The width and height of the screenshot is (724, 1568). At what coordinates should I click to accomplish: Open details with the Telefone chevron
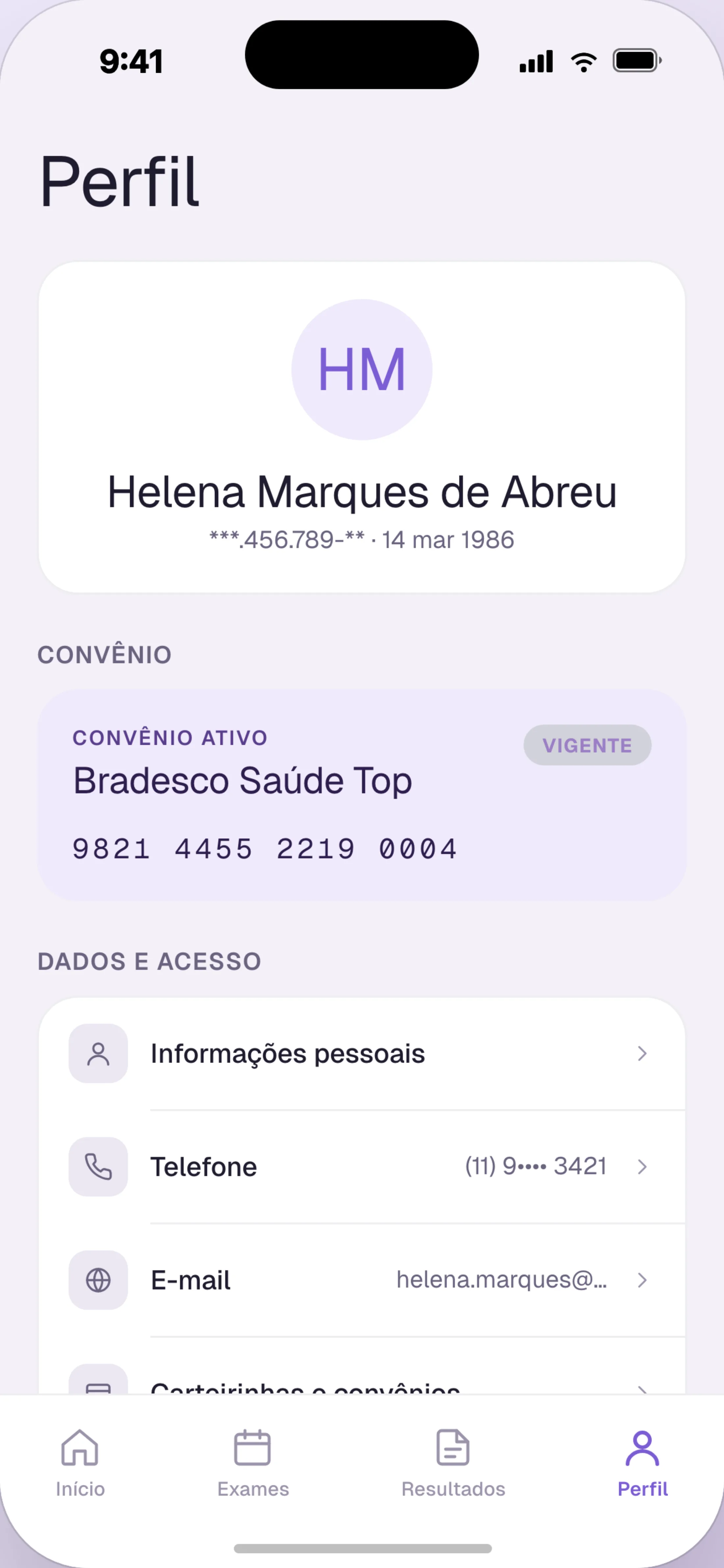click(642, 1167)
